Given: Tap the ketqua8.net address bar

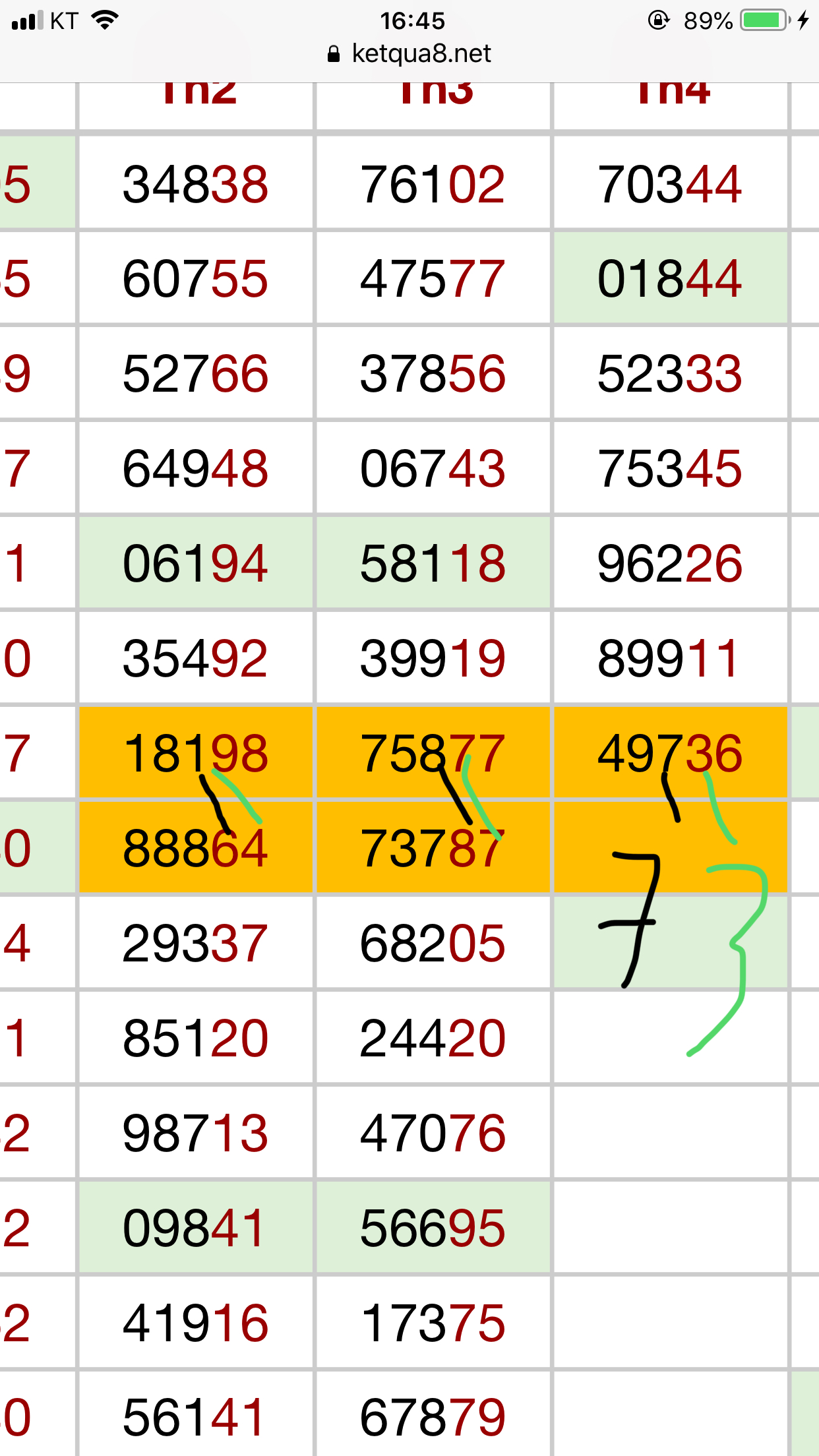Looking at the screenshot, I should [410, 54].
